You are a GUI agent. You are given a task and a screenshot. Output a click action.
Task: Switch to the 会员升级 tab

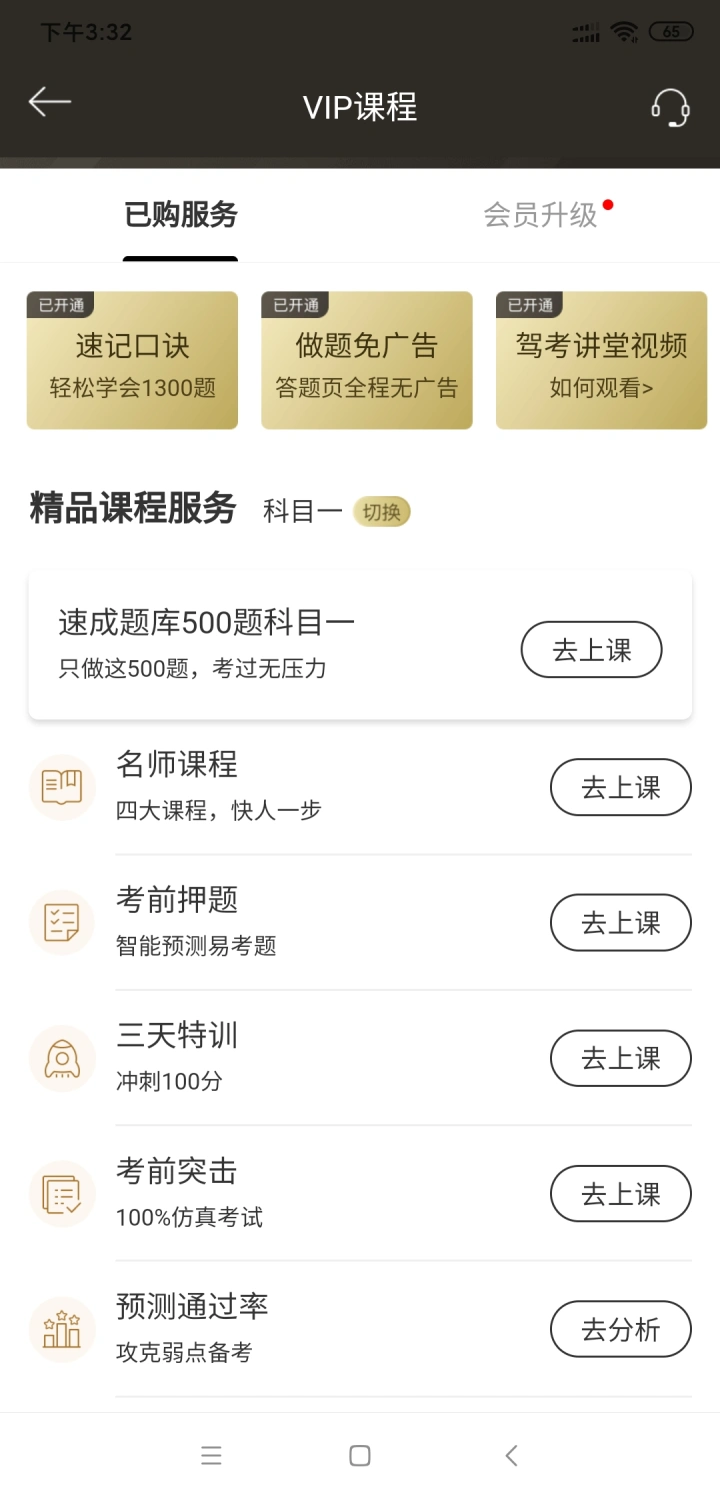point(541,215)
